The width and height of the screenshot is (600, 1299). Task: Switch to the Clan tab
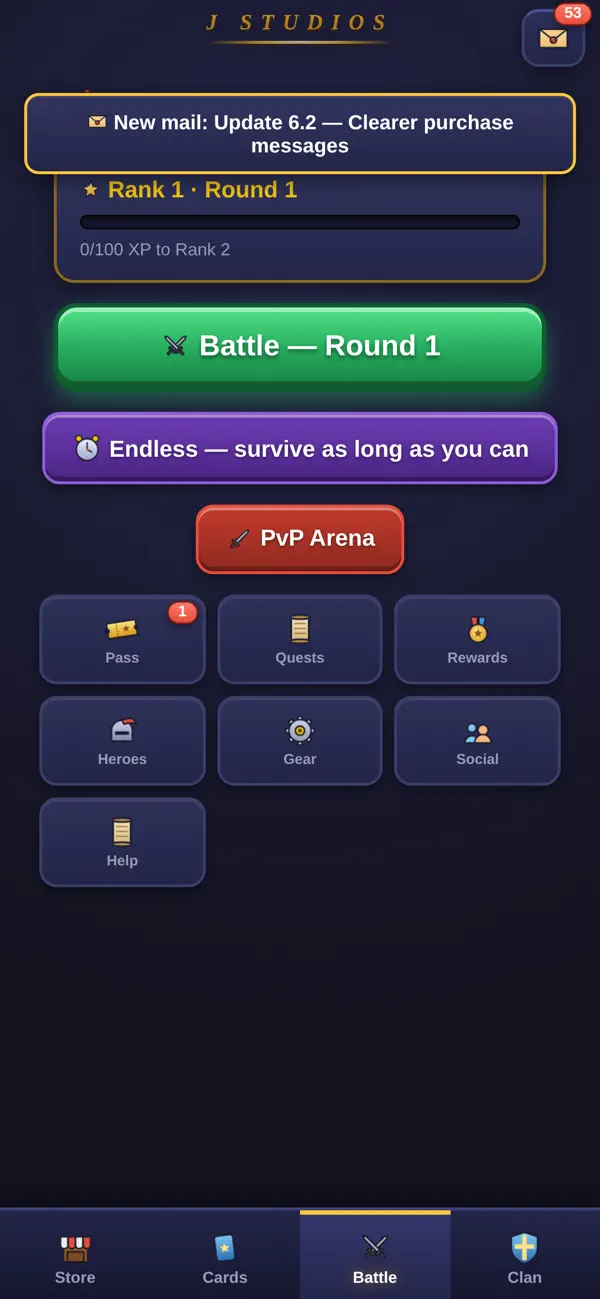525,1256
